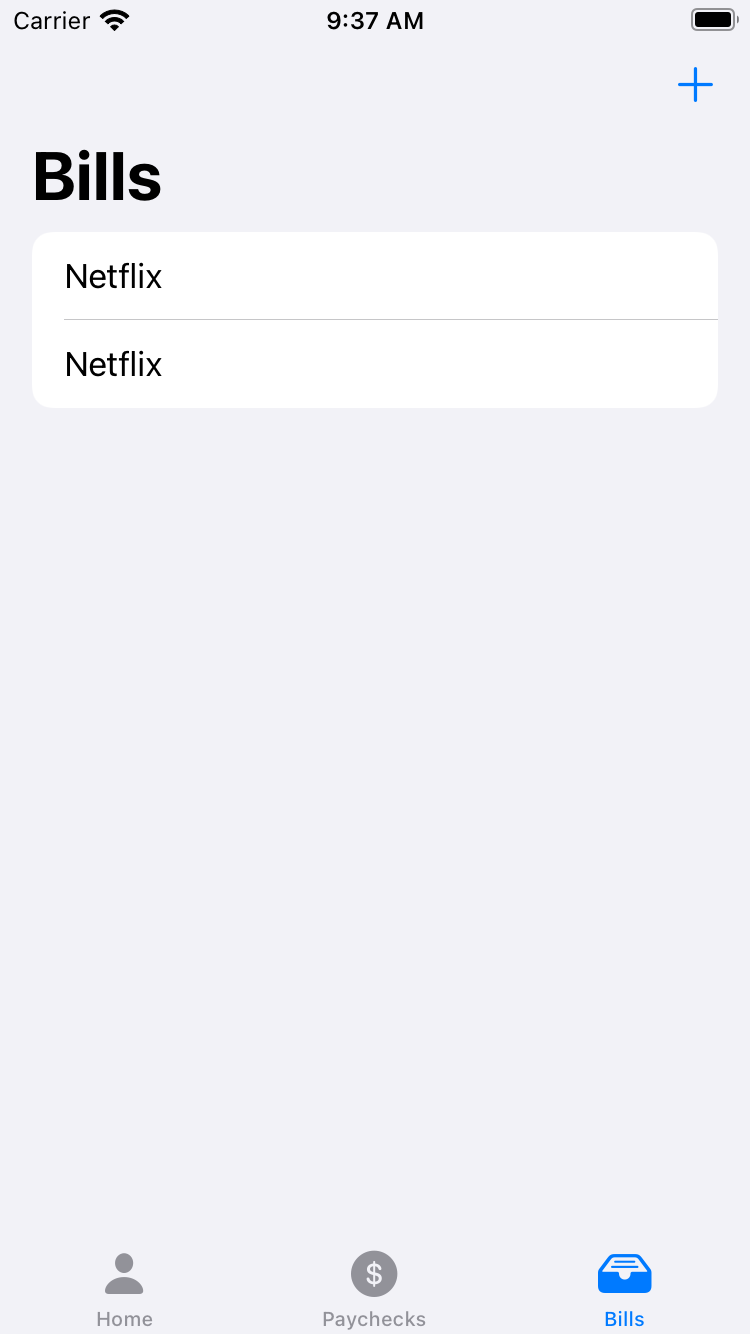Screen dimensions: 750x1334
Task: Select the Bills tab
Action: pyautogui.click(x=624, y=1290)
